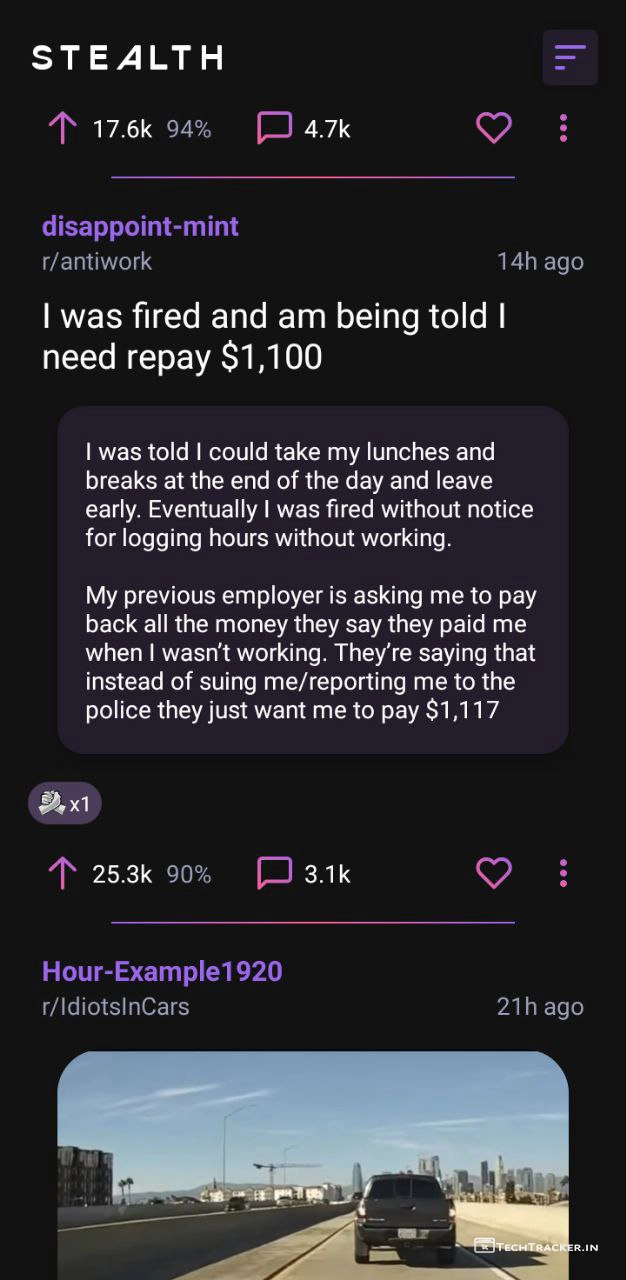Viewport: 626px width, 1280px height.
Task: Favorite the antiwork post with the heart icon
Action: pos(493,873)
